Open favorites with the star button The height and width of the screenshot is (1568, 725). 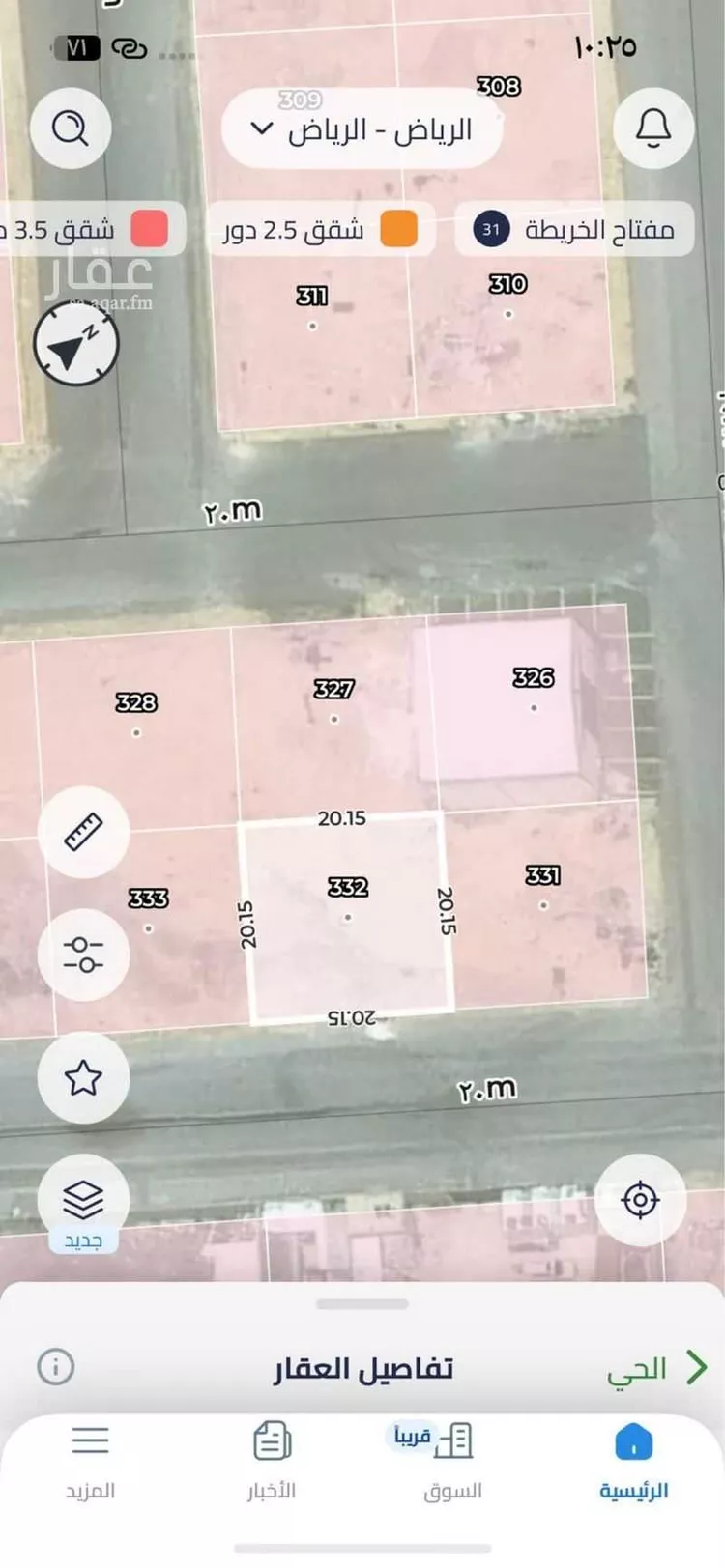click(x=84, y=1077)
